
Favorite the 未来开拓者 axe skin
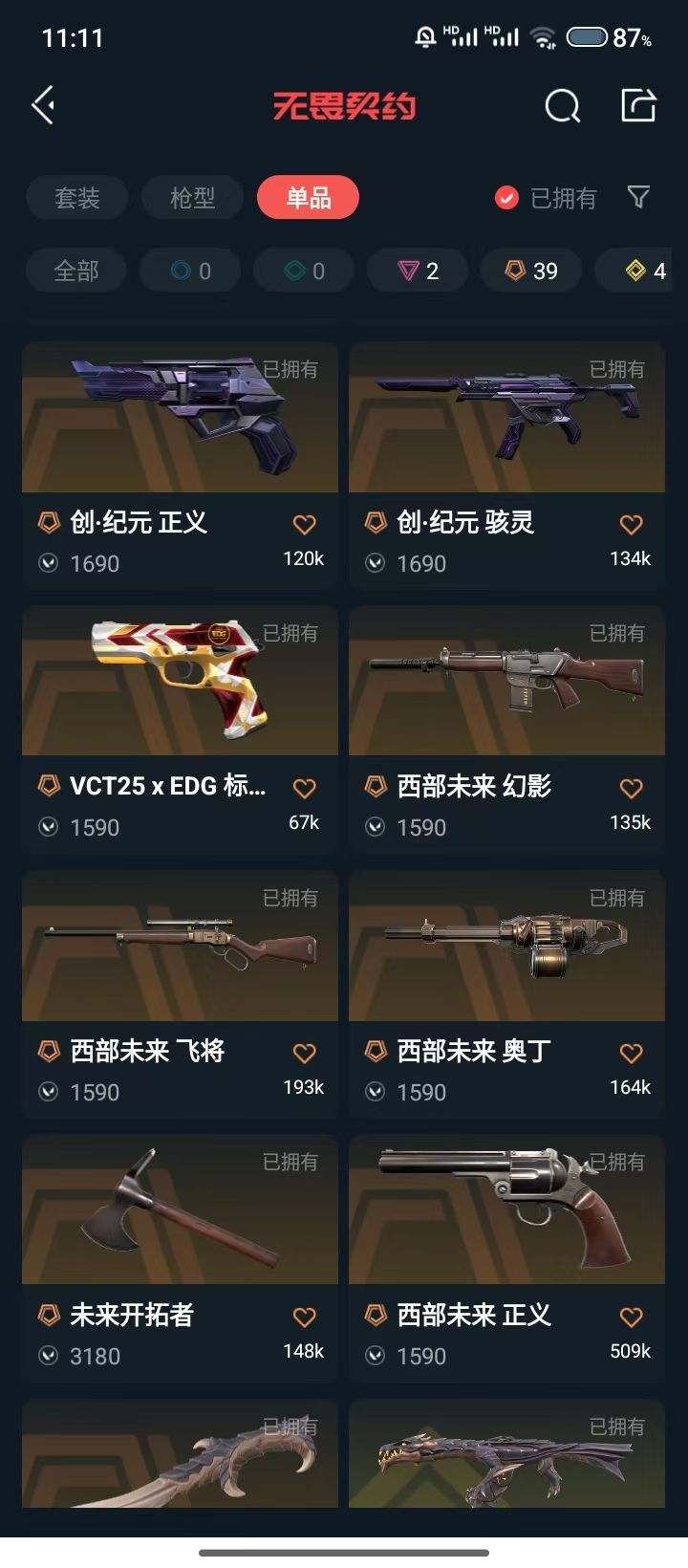pyautogui.click(x=304, y=1317)
